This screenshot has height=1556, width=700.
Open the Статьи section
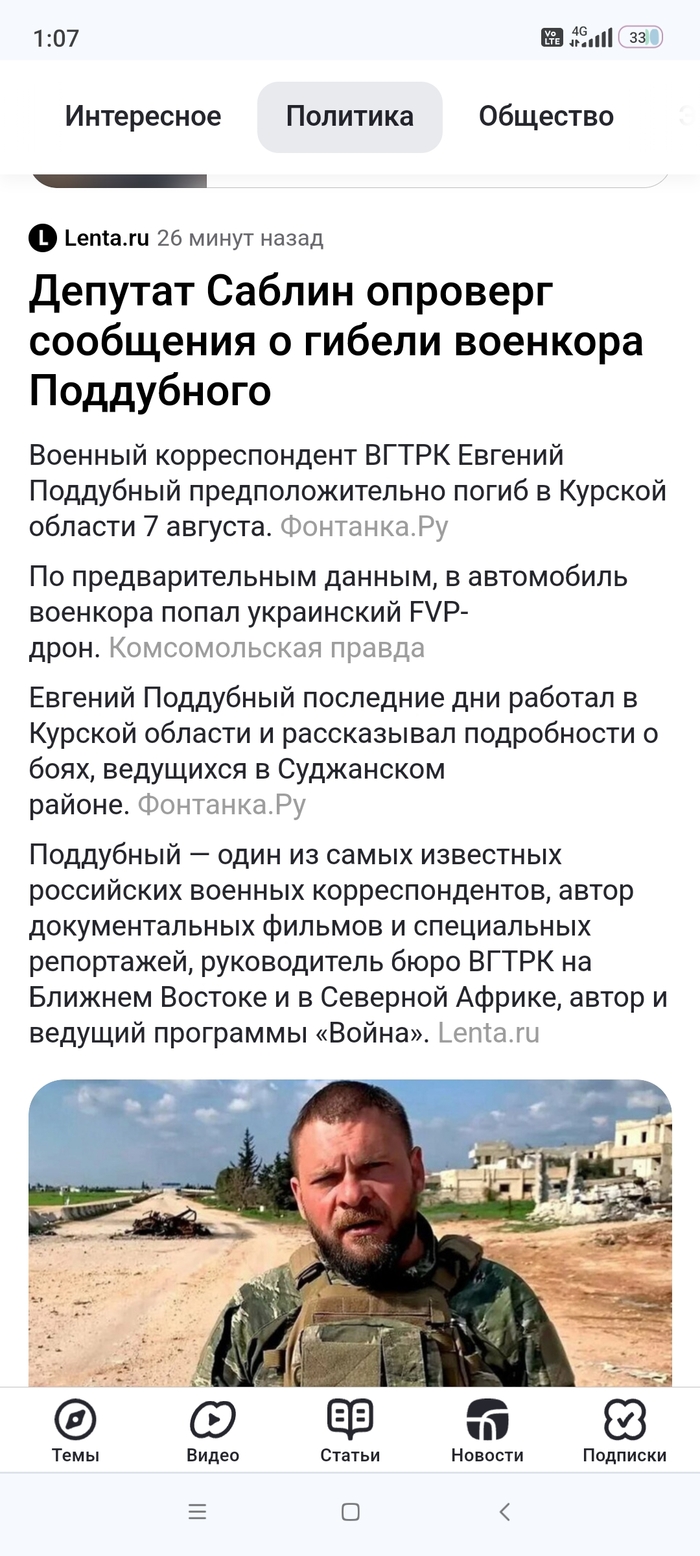[x=350, y=1431]
